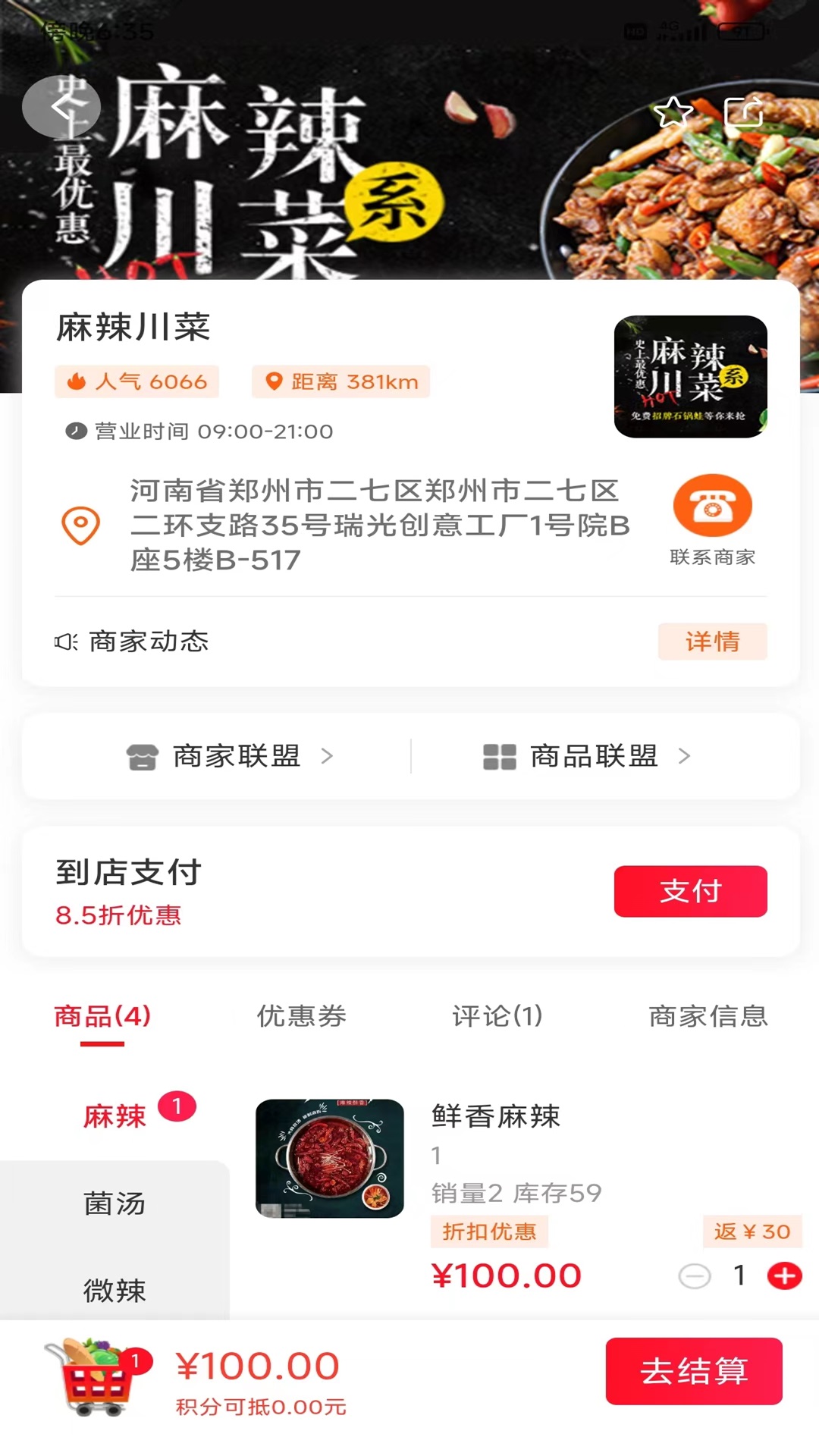Switch to the 优惠券 tab

[301, 1016]
